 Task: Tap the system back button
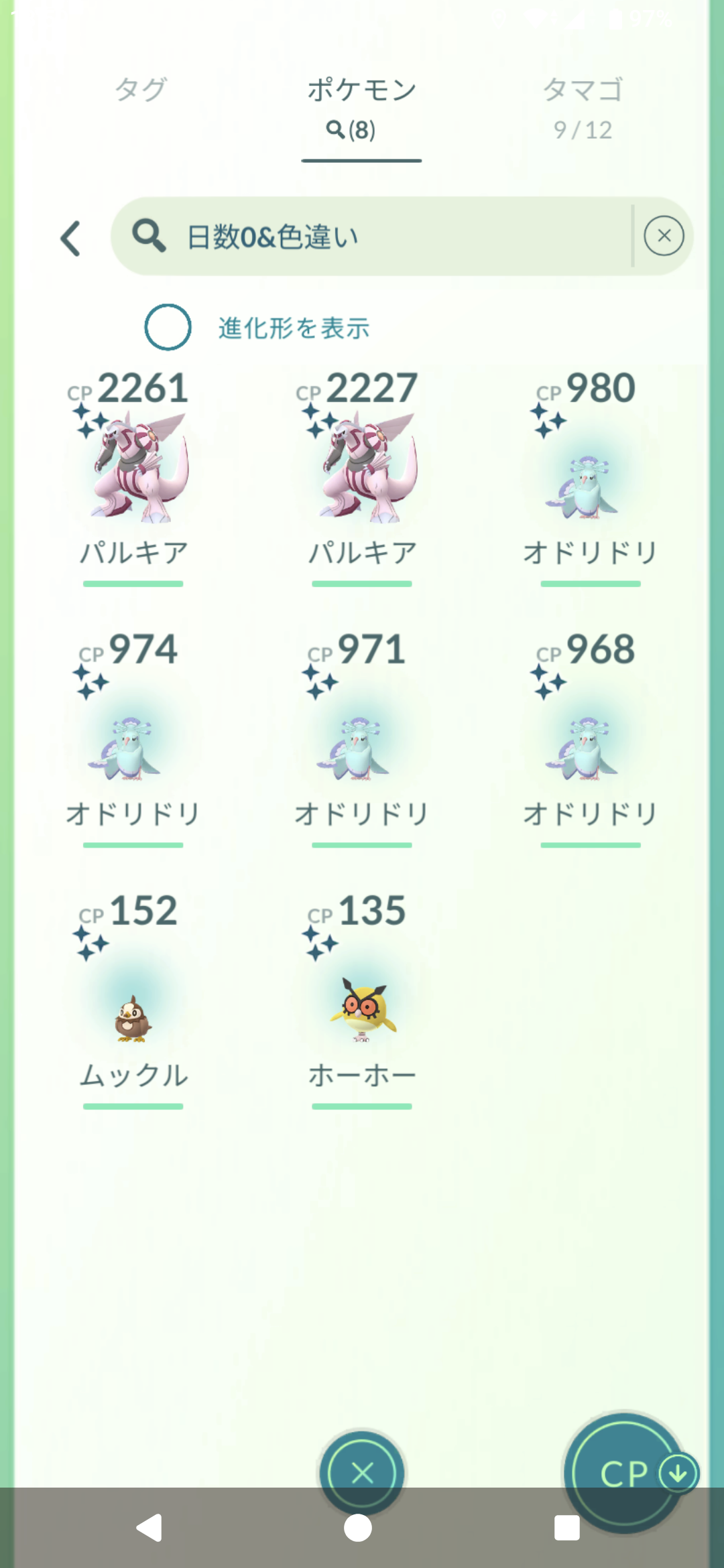tap(149, 1528)
